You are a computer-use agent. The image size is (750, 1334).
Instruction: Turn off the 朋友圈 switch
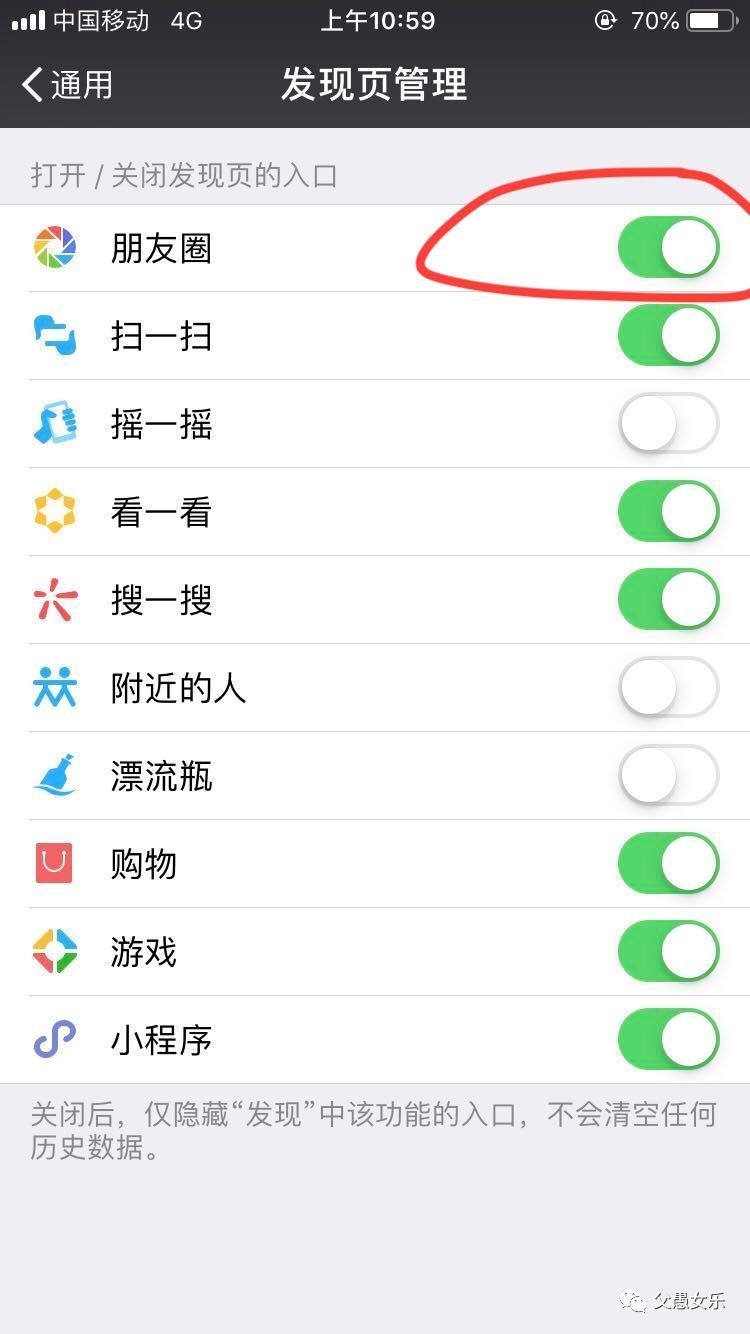tap(669, 248)
